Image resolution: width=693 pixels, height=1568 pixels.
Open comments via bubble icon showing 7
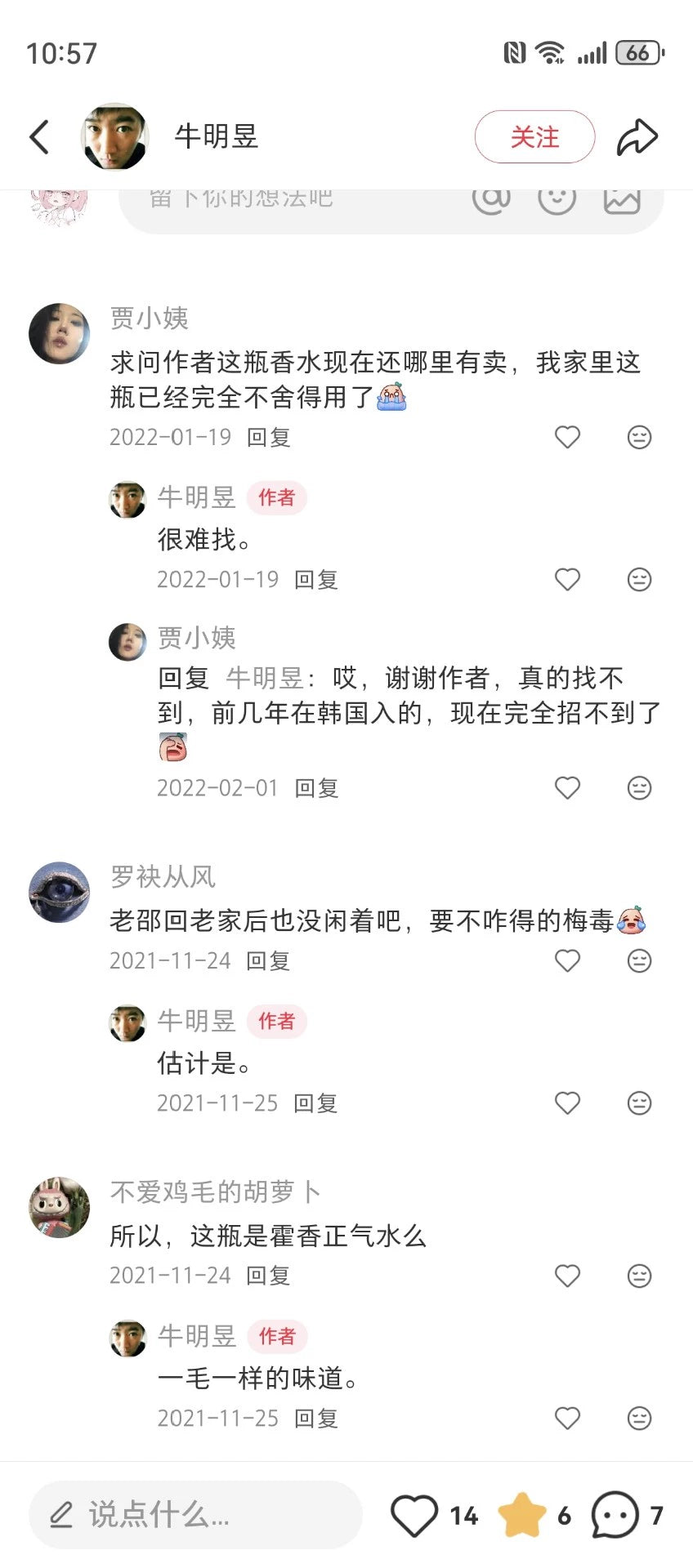coord(615,1516)
